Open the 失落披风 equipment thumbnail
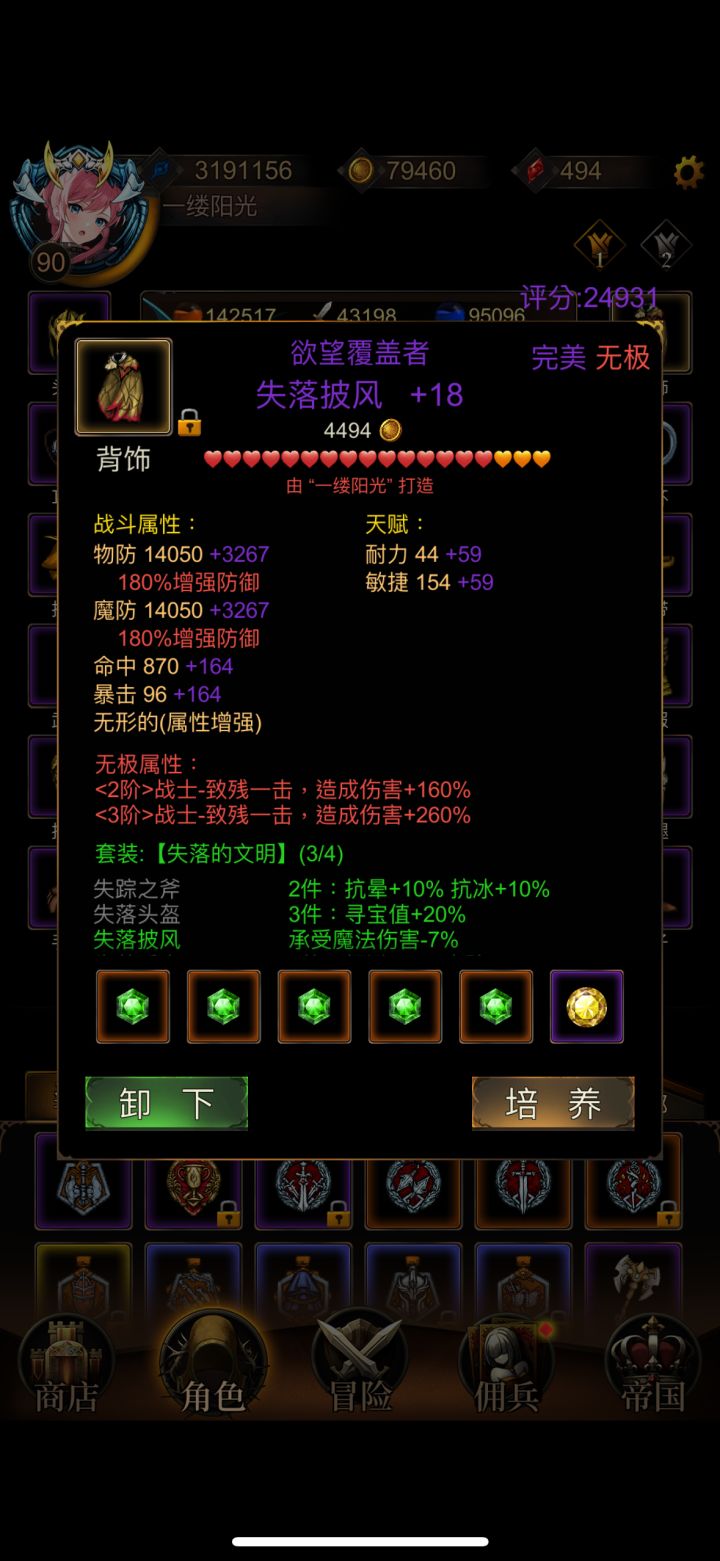Viewport: 720px width, 1561px height. 122,385
